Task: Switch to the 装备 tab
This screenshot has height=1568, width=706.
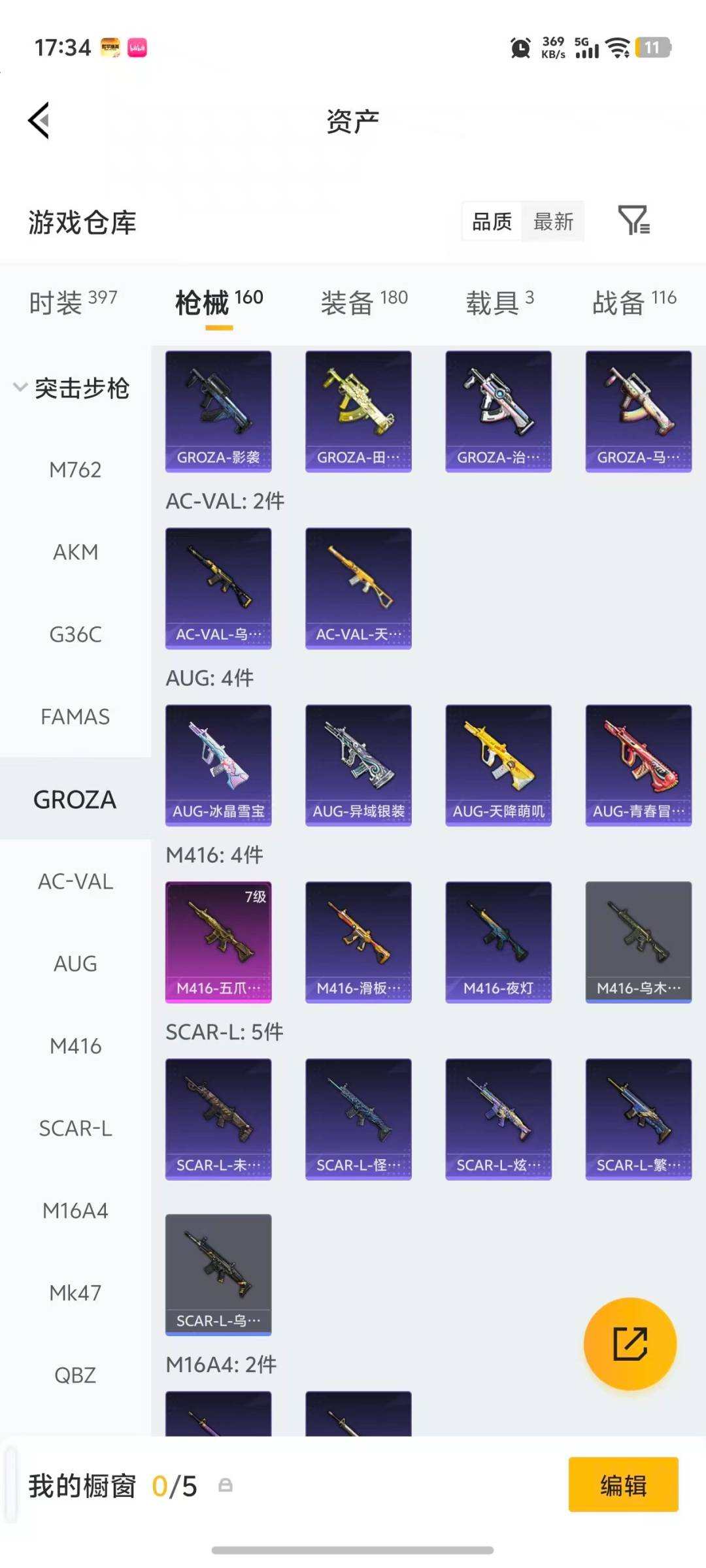Action: (363, 302)
